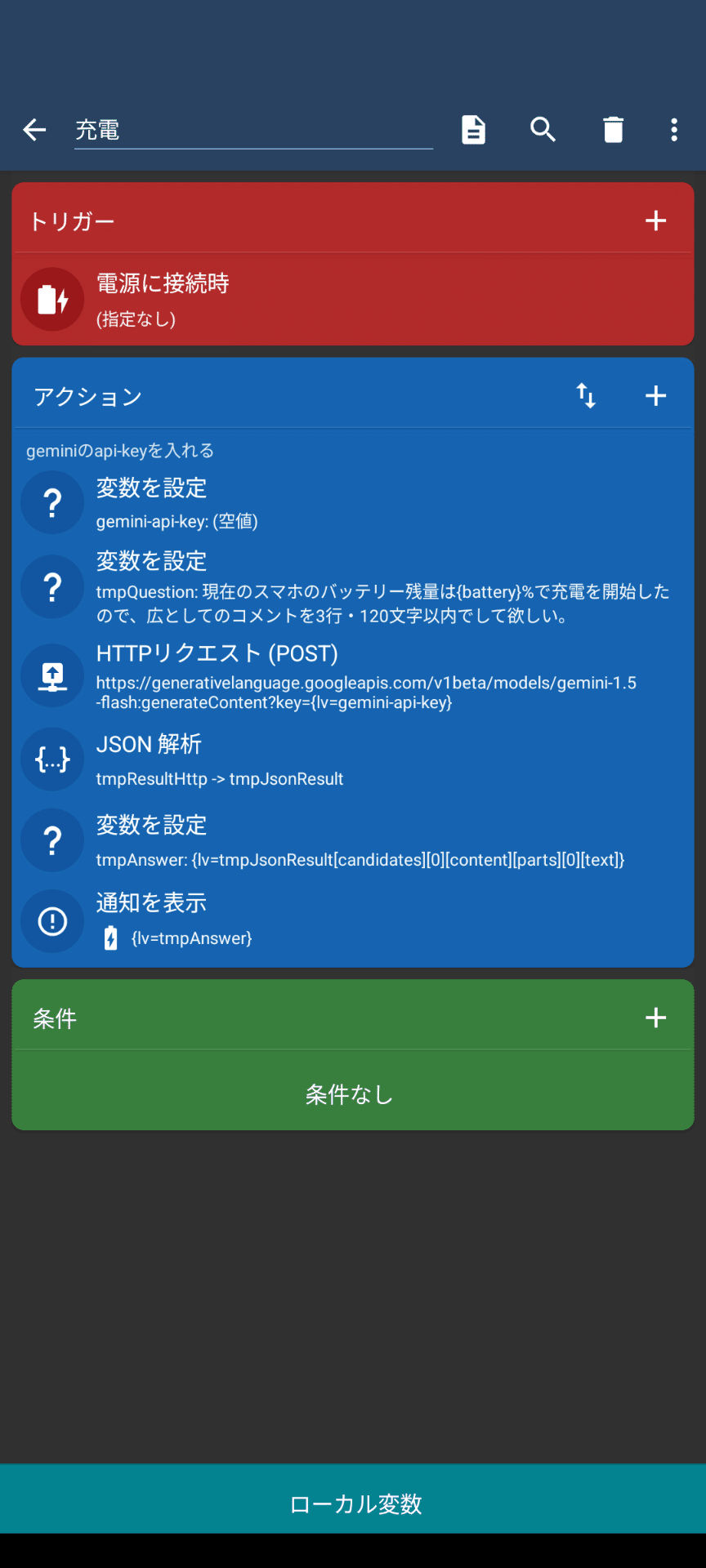Open the tmpAnswer variable action
The height and width of the screenshot is (1568, 706).
(353, 840)
